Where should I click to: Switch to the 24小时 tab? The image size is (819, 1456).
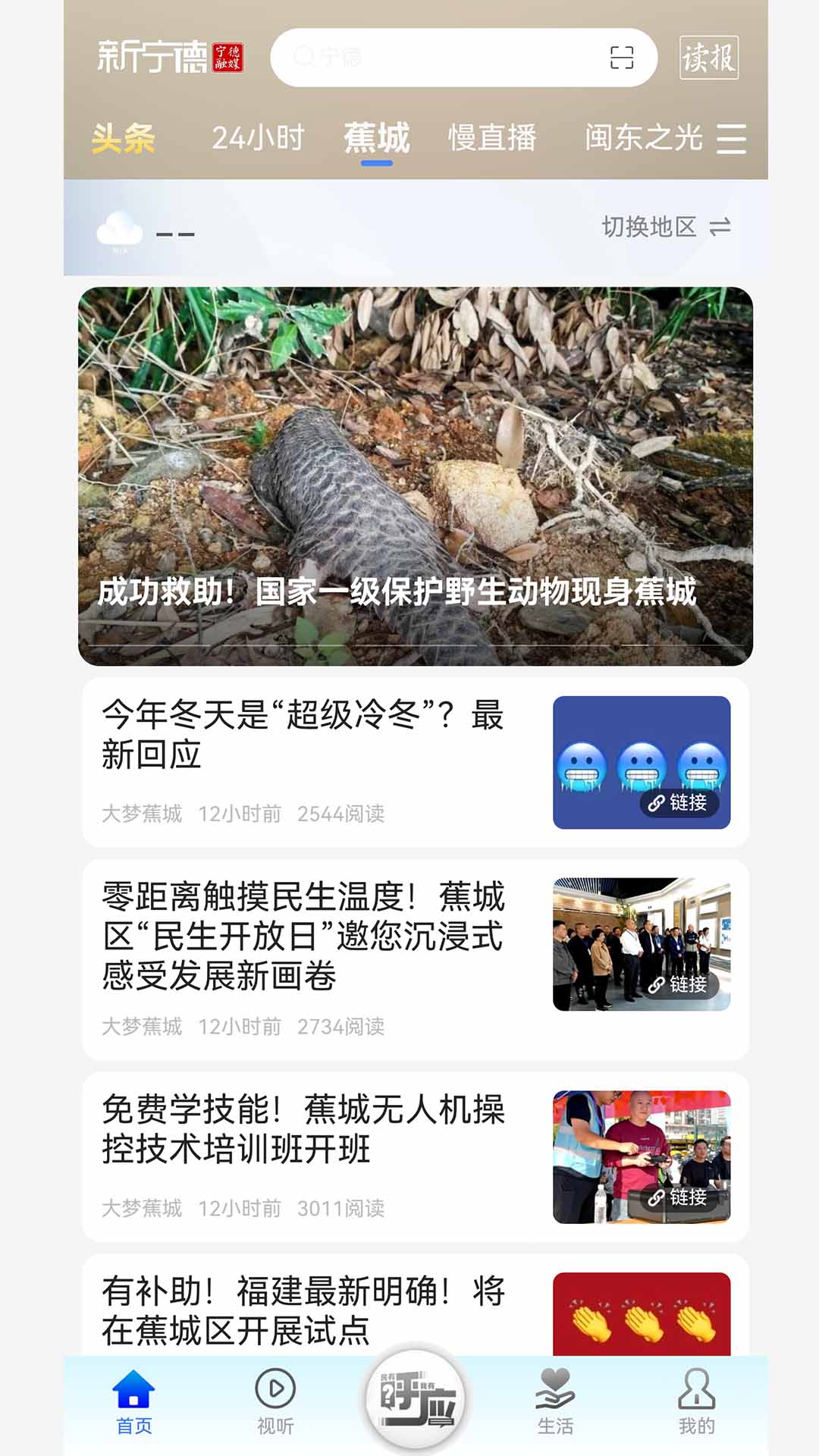coord(259,138)
